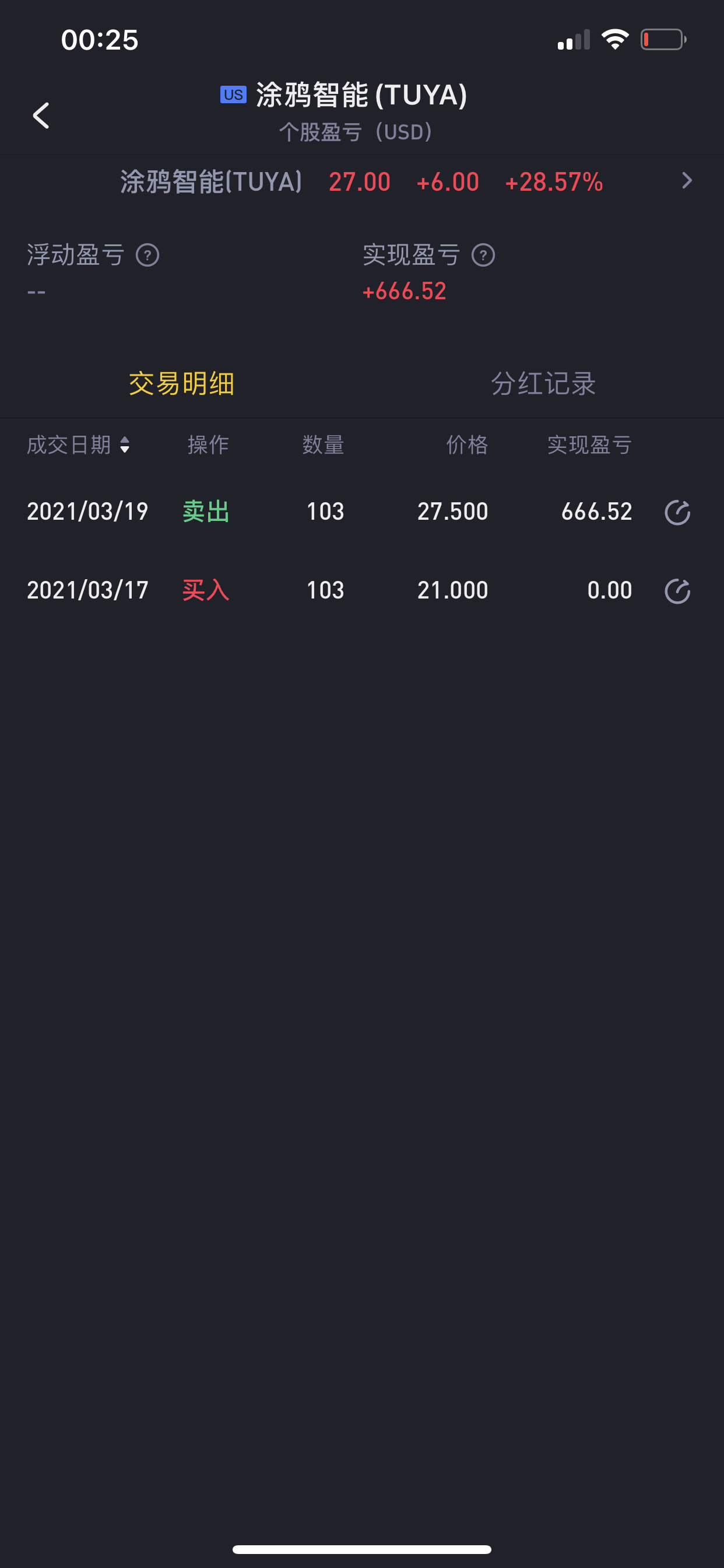Sort by 成交日期 column
Viewport: 724px width, 1568px height.
(x=79, y=445)
